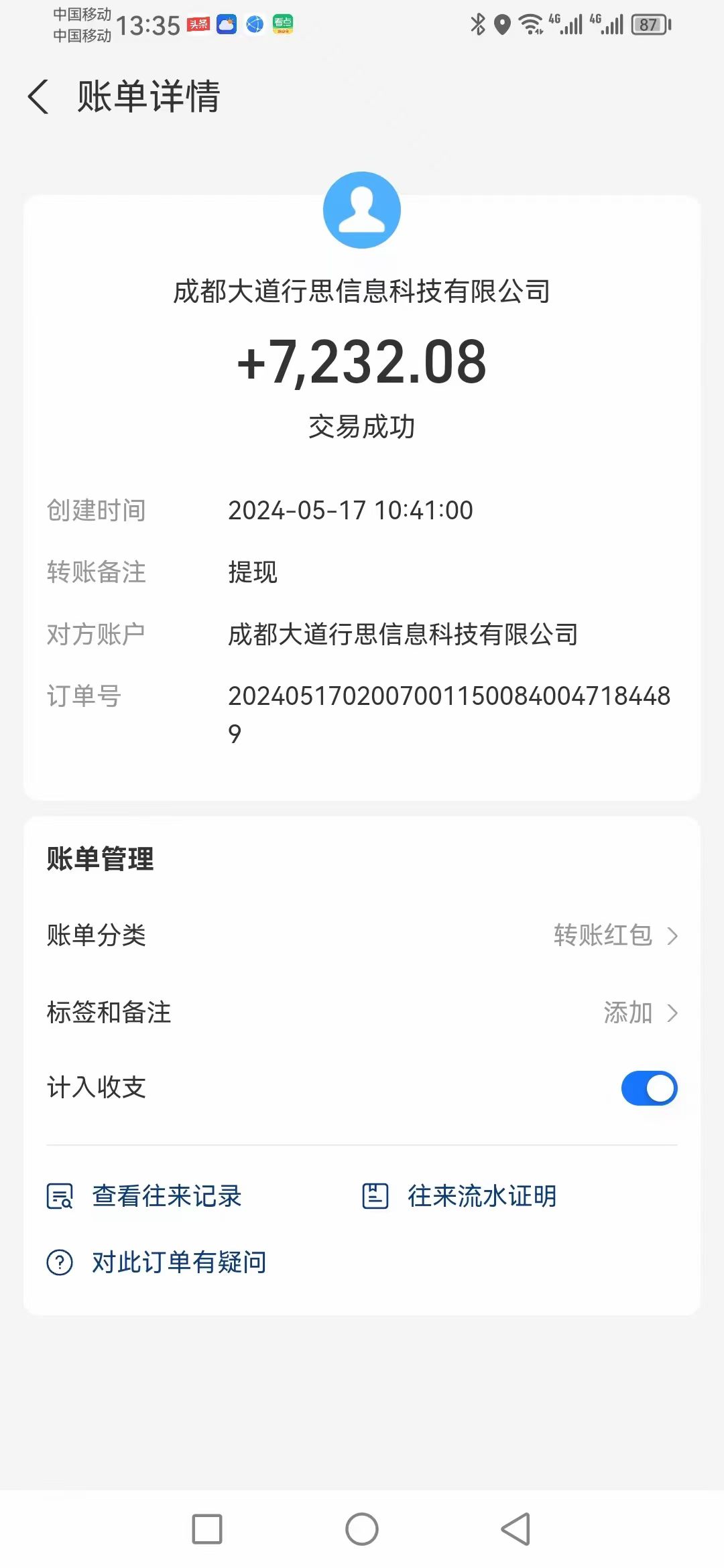Tap the Bluetooth icon in the status bar

tap(477, 23)
